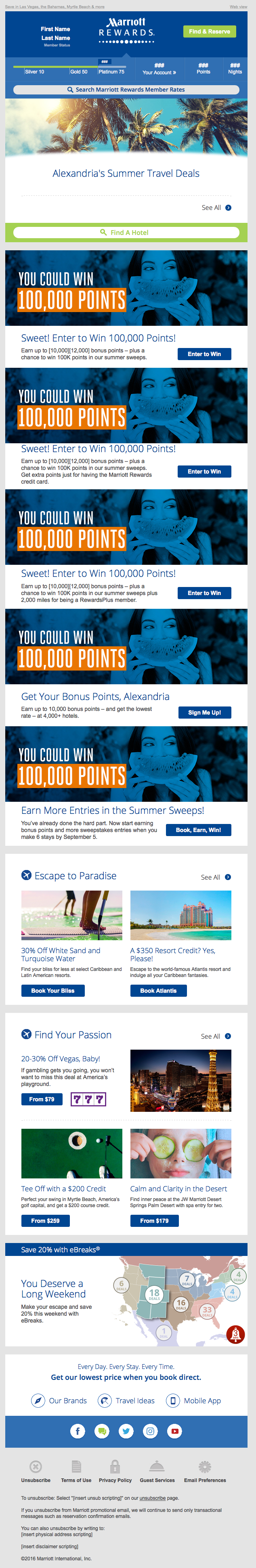256x1568 pixels.
Task: Get the Mobile App
Action: (194, 1400)
